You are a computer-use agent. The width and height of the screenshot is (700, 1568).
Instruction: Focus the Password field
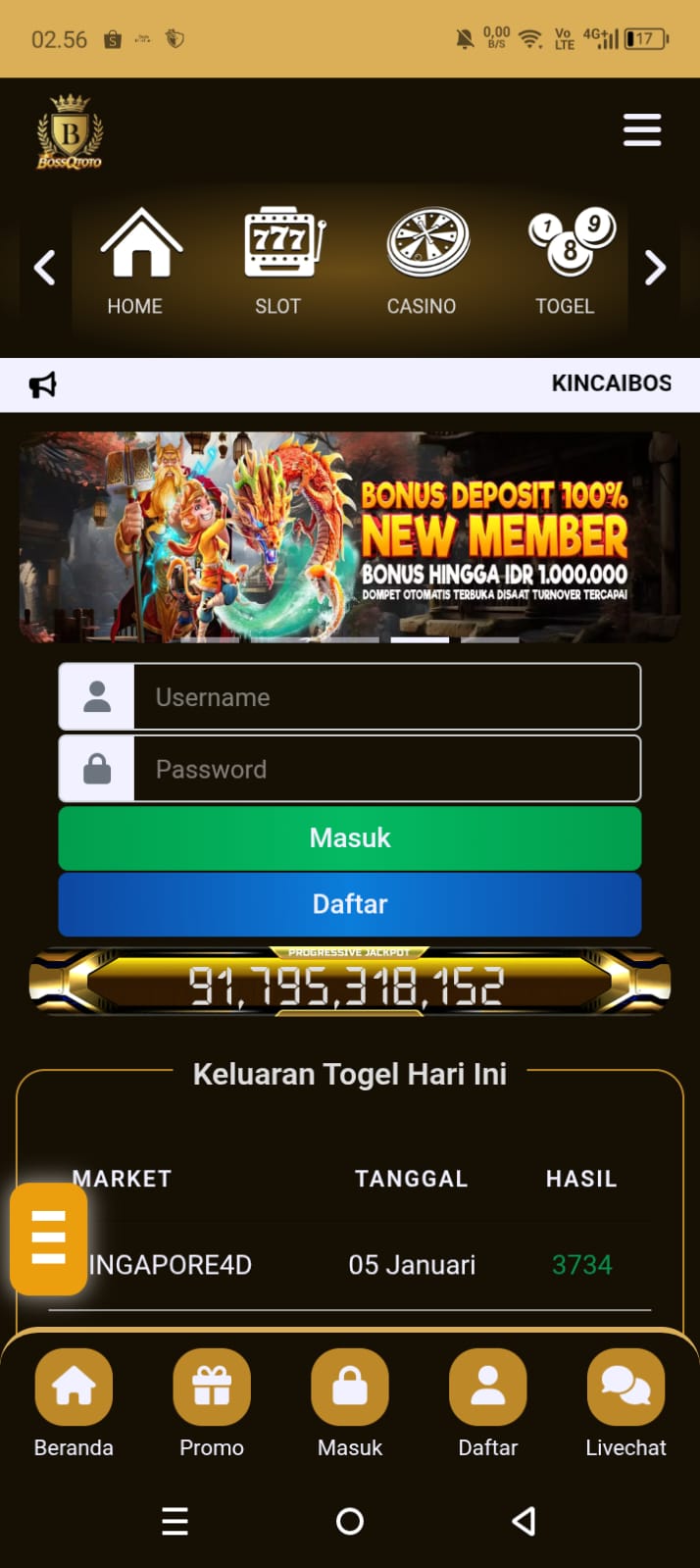(x=386, y=769)
